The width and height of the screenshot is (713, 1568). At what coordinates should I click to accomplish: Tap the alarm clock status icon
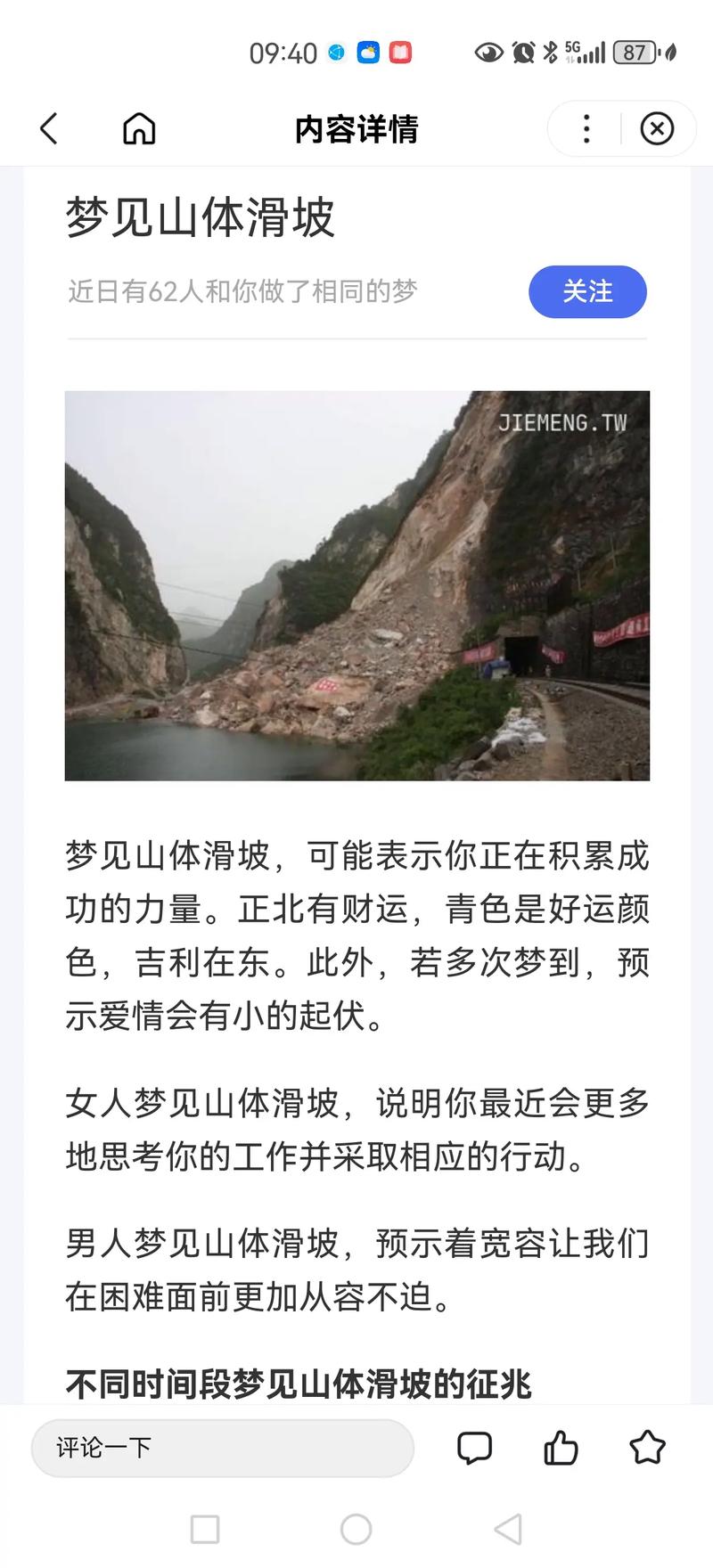pos(524,52)
